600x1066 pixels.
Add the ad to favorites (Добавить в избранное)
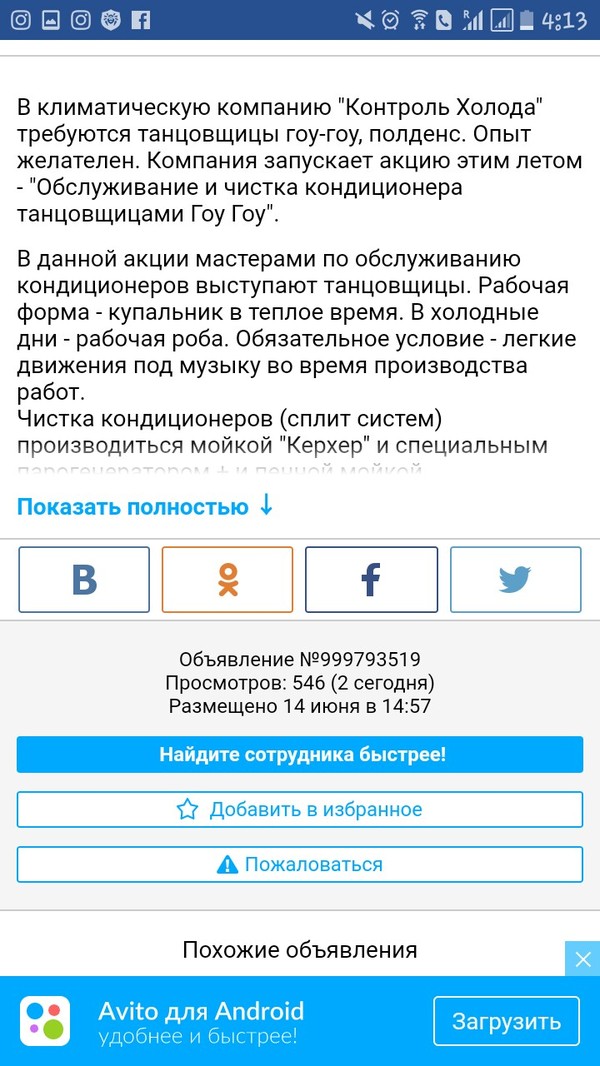(x=300, y=810)
